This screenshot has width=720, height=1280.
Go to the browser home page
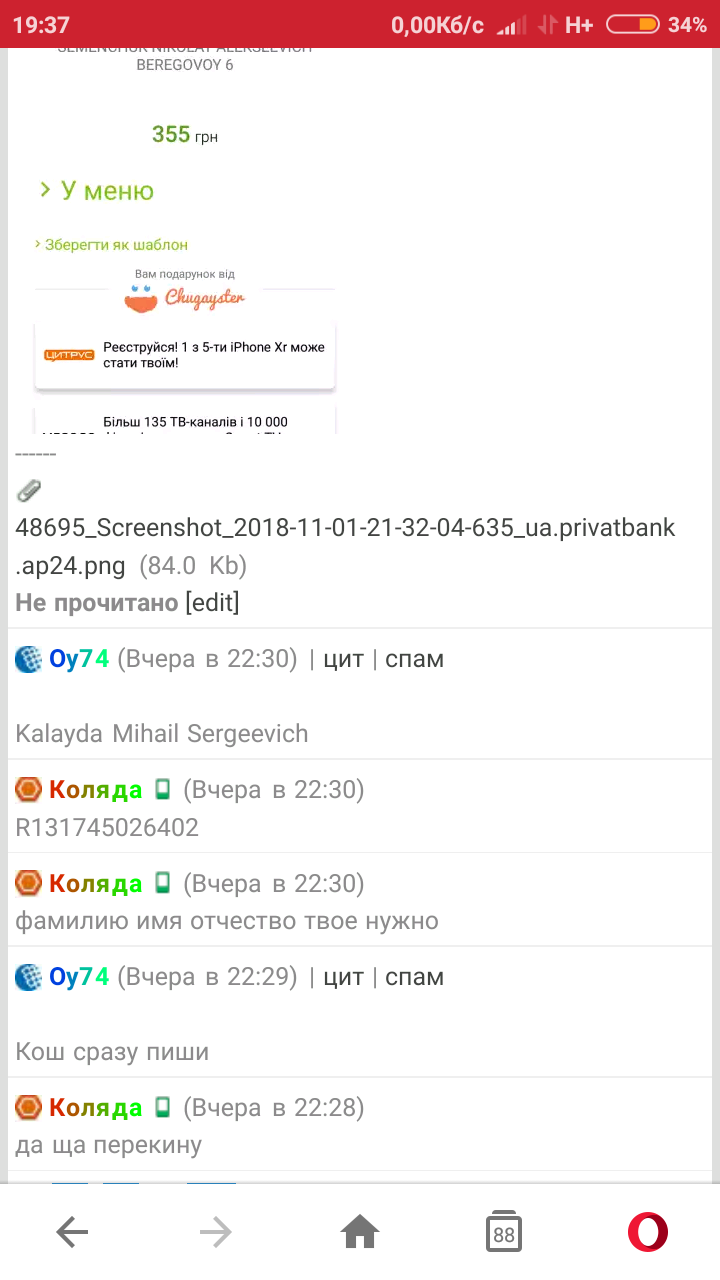(x=360, y=1233)
